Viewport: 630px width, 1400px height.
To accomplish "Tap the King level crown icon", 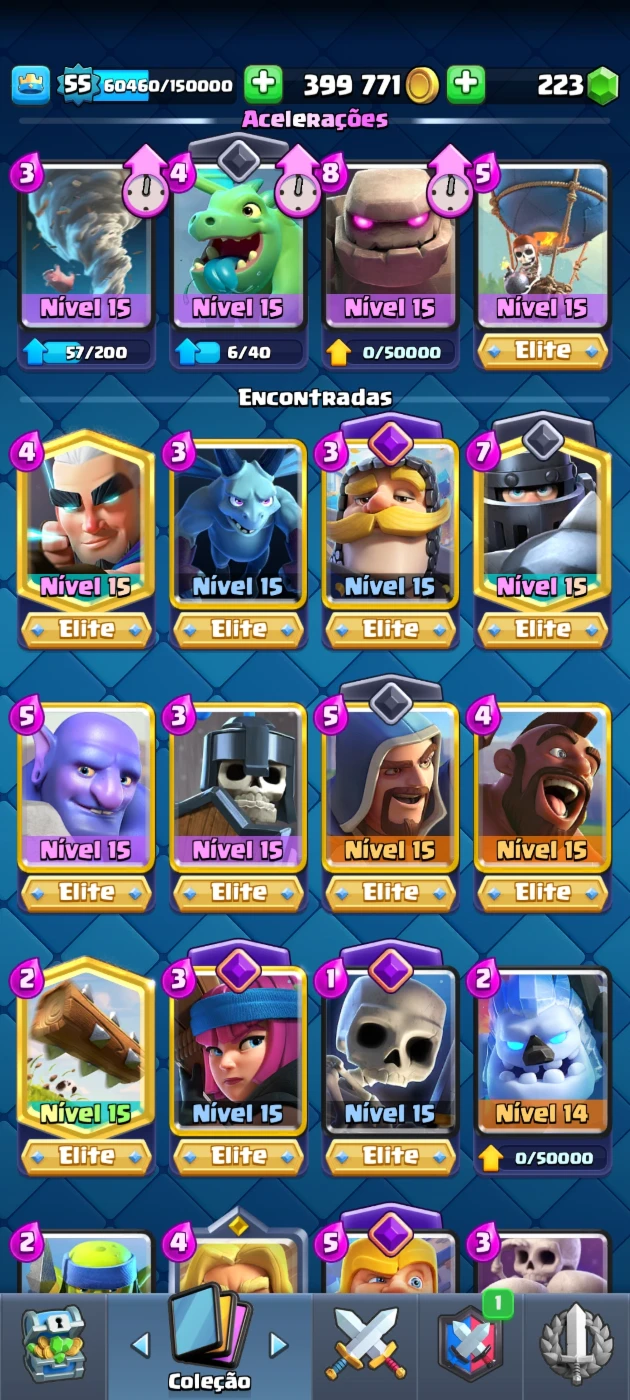I will (x=31, y=85).
